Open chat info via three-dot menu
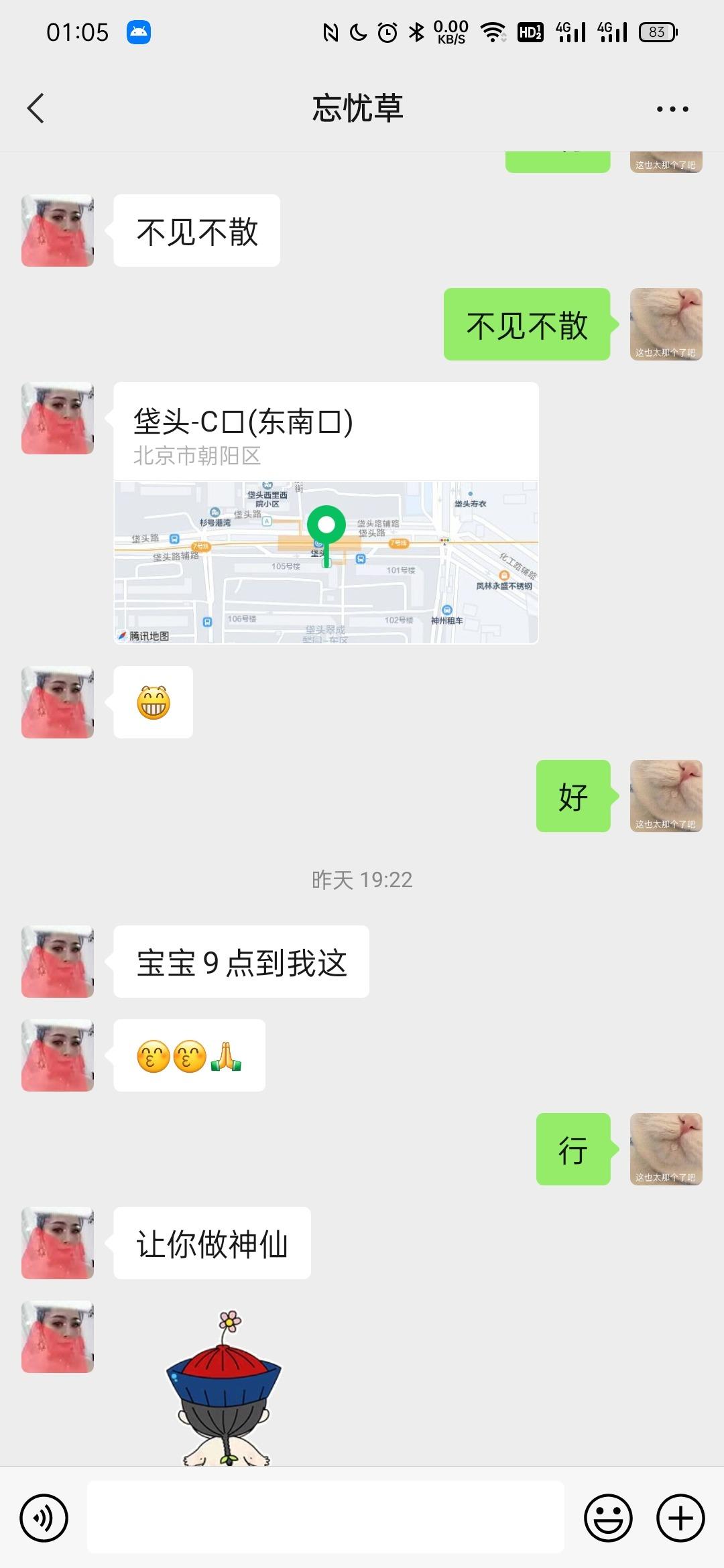 coord(672,109)
